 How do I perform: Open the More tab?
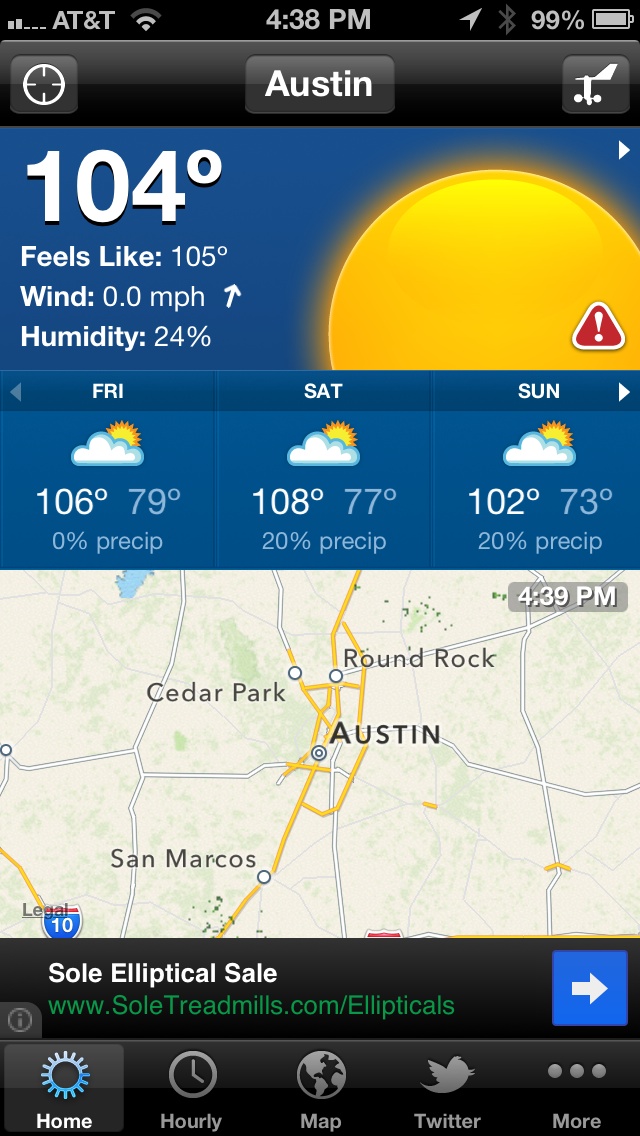click(x=576, y=1088)
